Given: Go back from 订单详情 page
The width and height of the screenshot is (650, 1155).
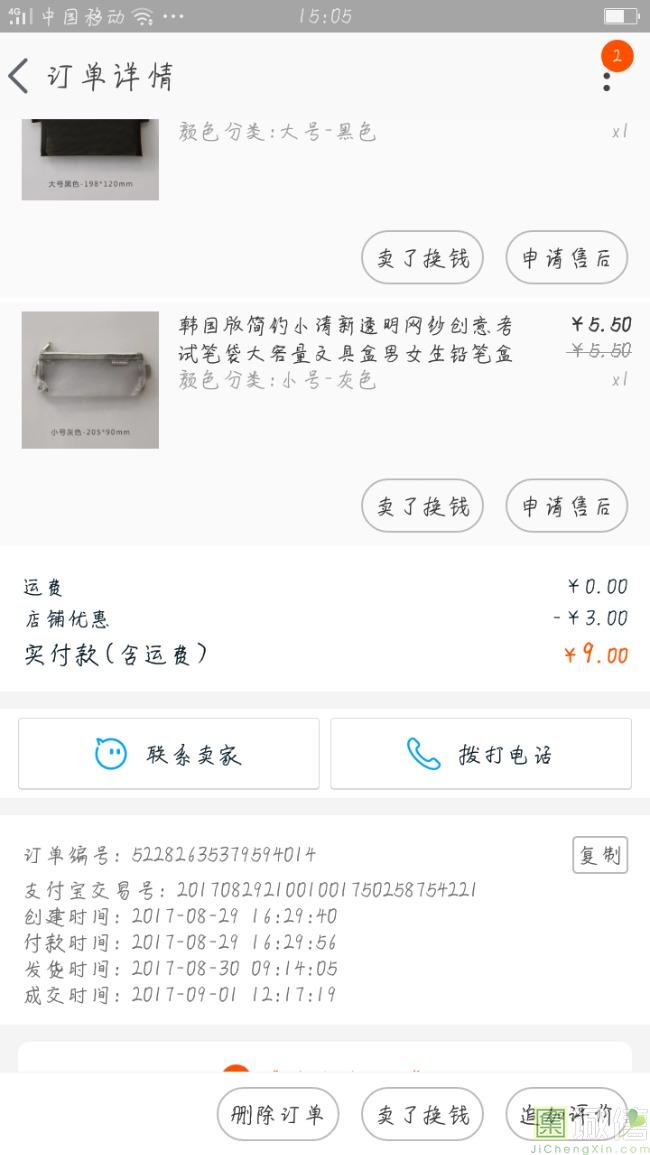Looking at the screenshot, I should (20, 76).
